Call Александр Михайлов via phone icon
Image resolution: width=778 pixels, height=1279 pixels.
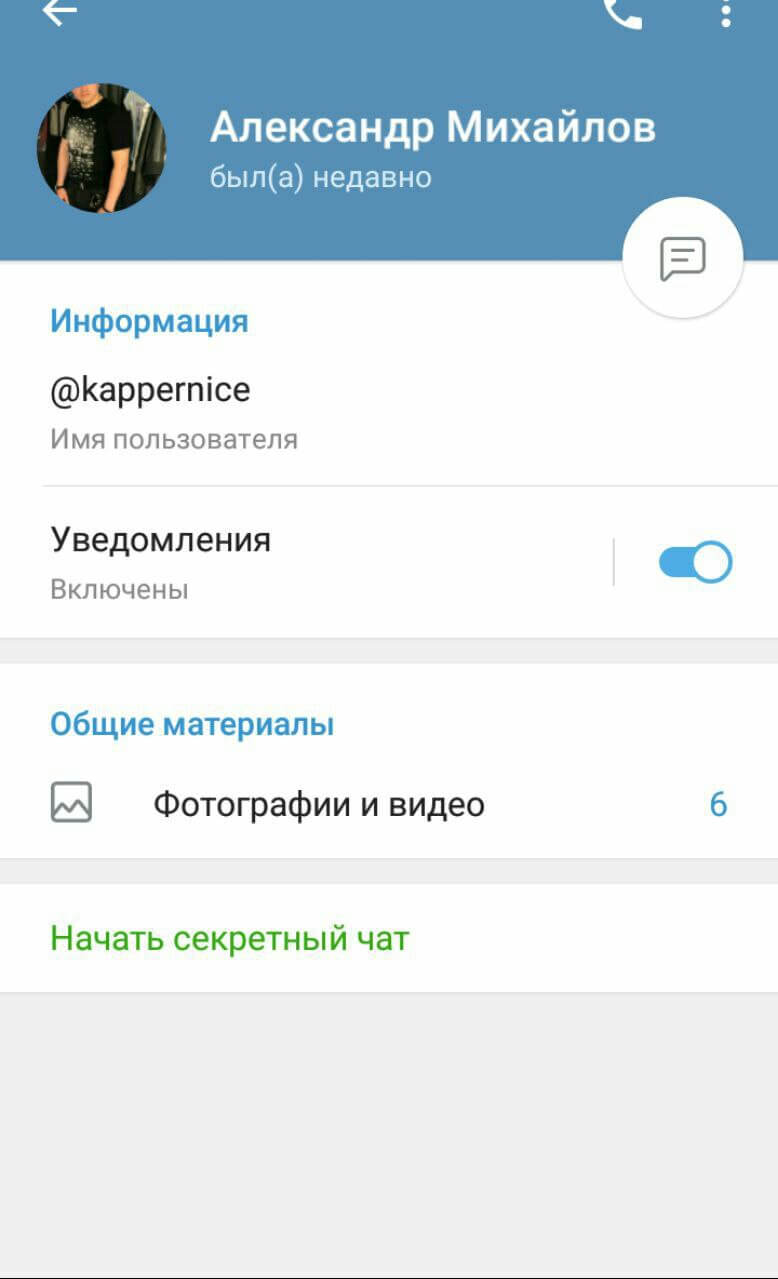pos(623,12)
